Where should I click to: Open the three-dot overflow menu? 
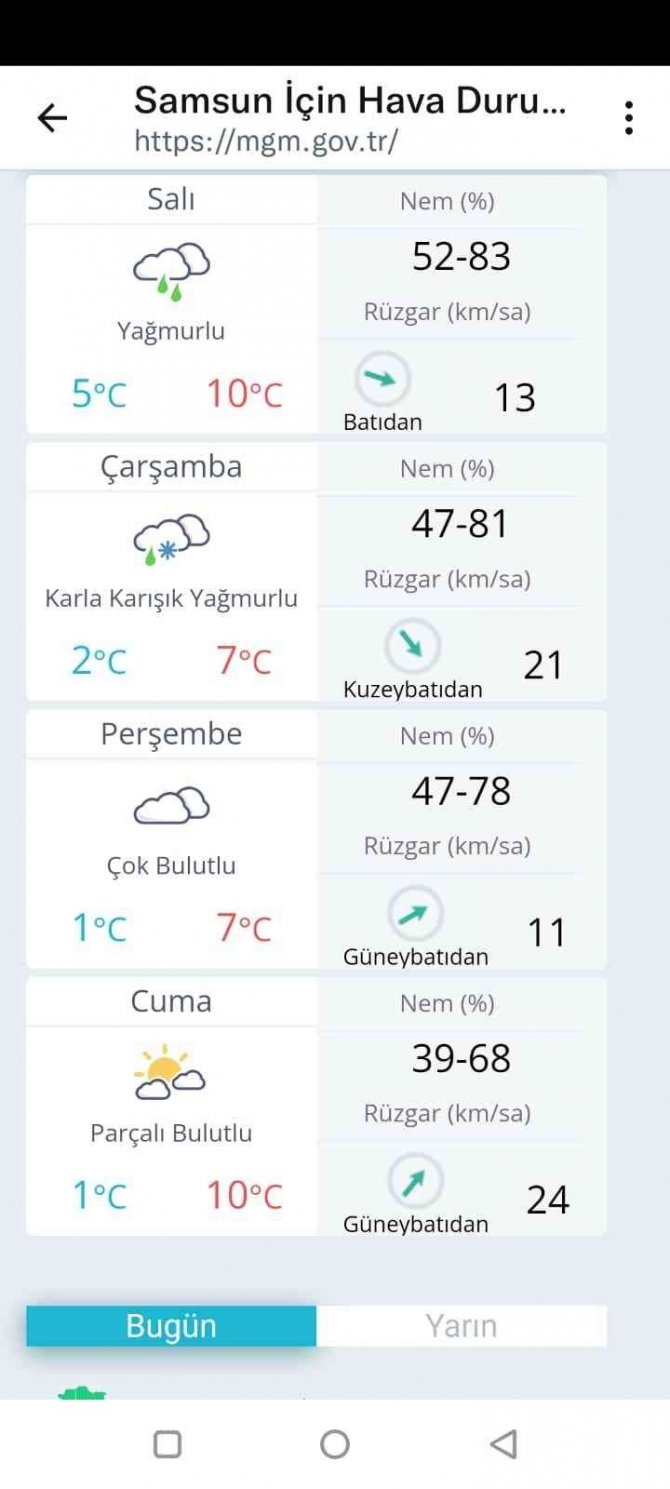(628, 118)
